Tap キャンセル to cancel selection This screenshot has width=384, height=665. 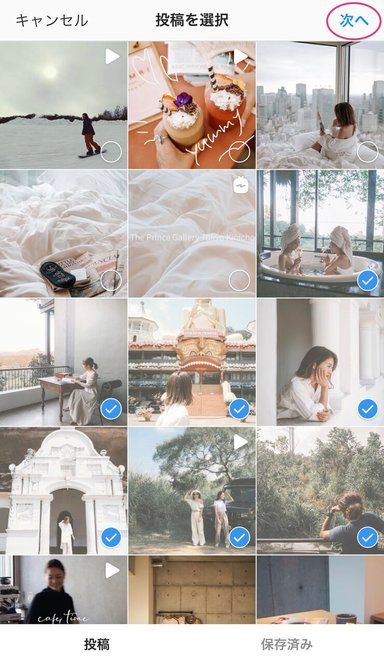[52, 20]
